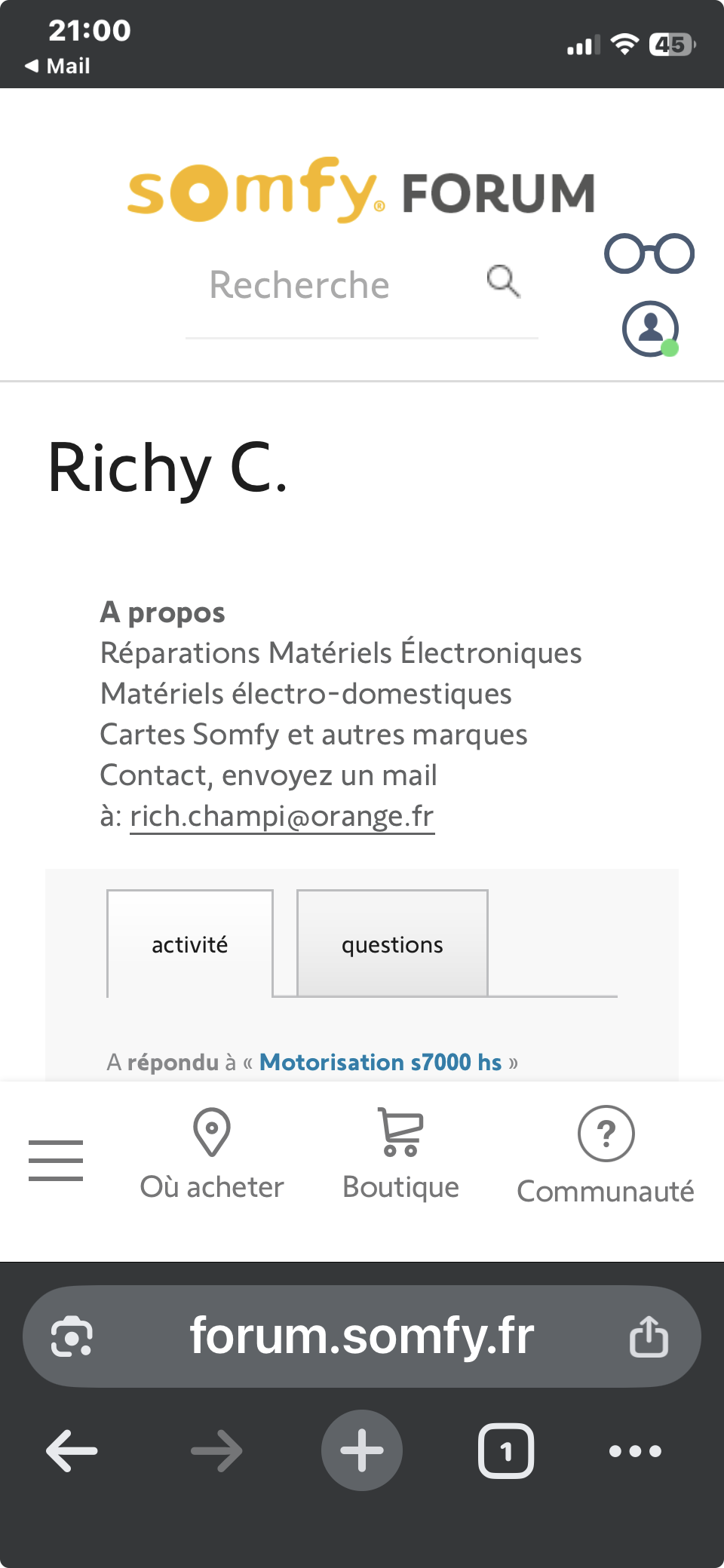Open the lens search icon in address bar
Image resolution: width=724 pixels, height=1568 pixels.
[72, 1336]
